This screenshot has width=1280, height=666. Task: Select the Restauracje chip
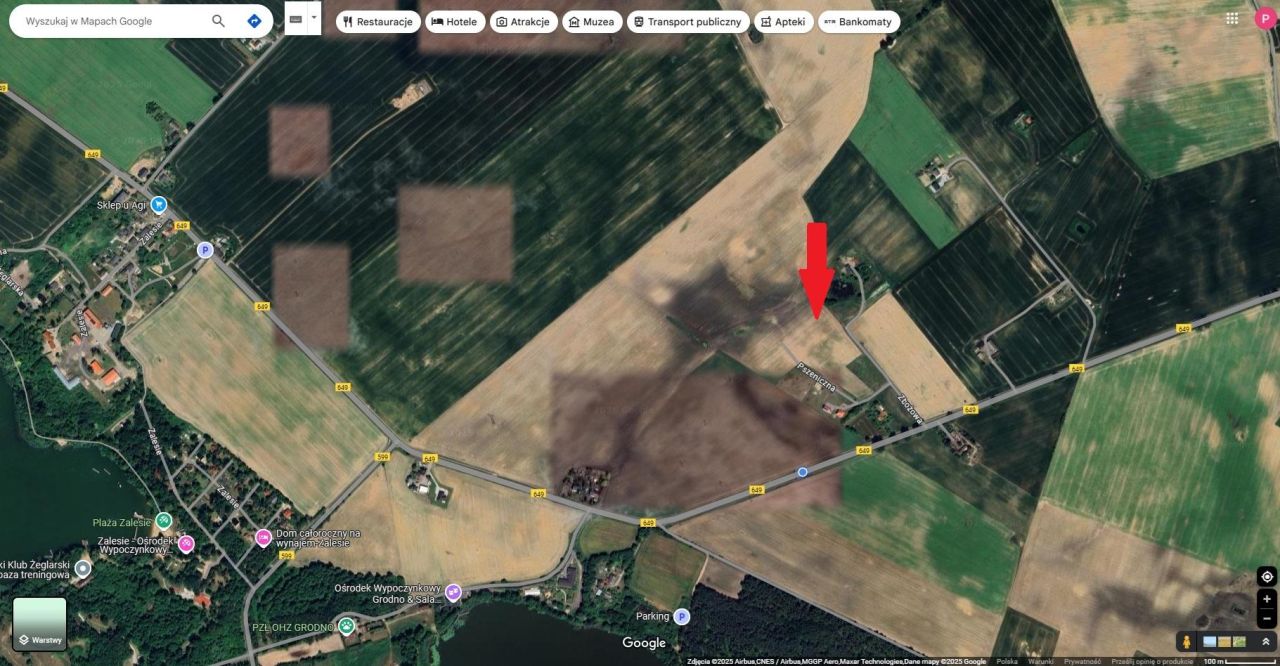click(x=378, y=22)
